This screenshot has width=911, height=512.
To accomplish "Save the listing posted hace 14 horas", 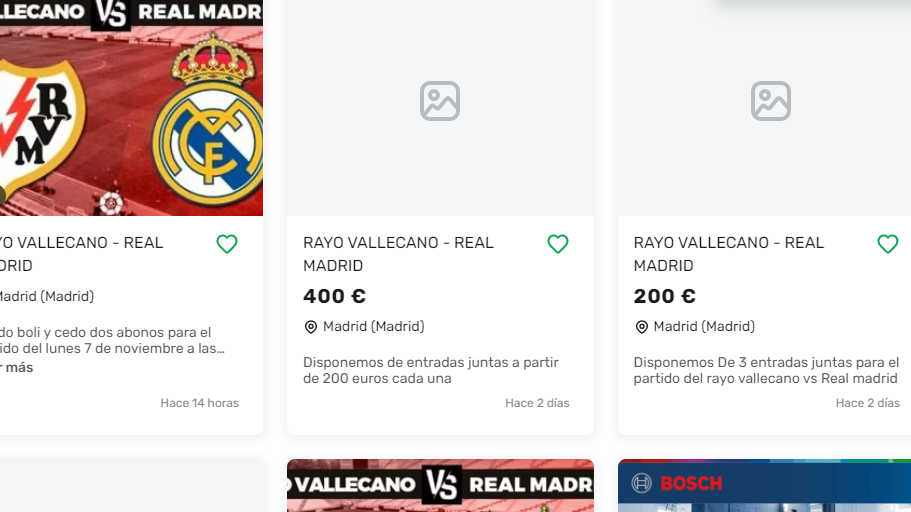I will point(227,244).
